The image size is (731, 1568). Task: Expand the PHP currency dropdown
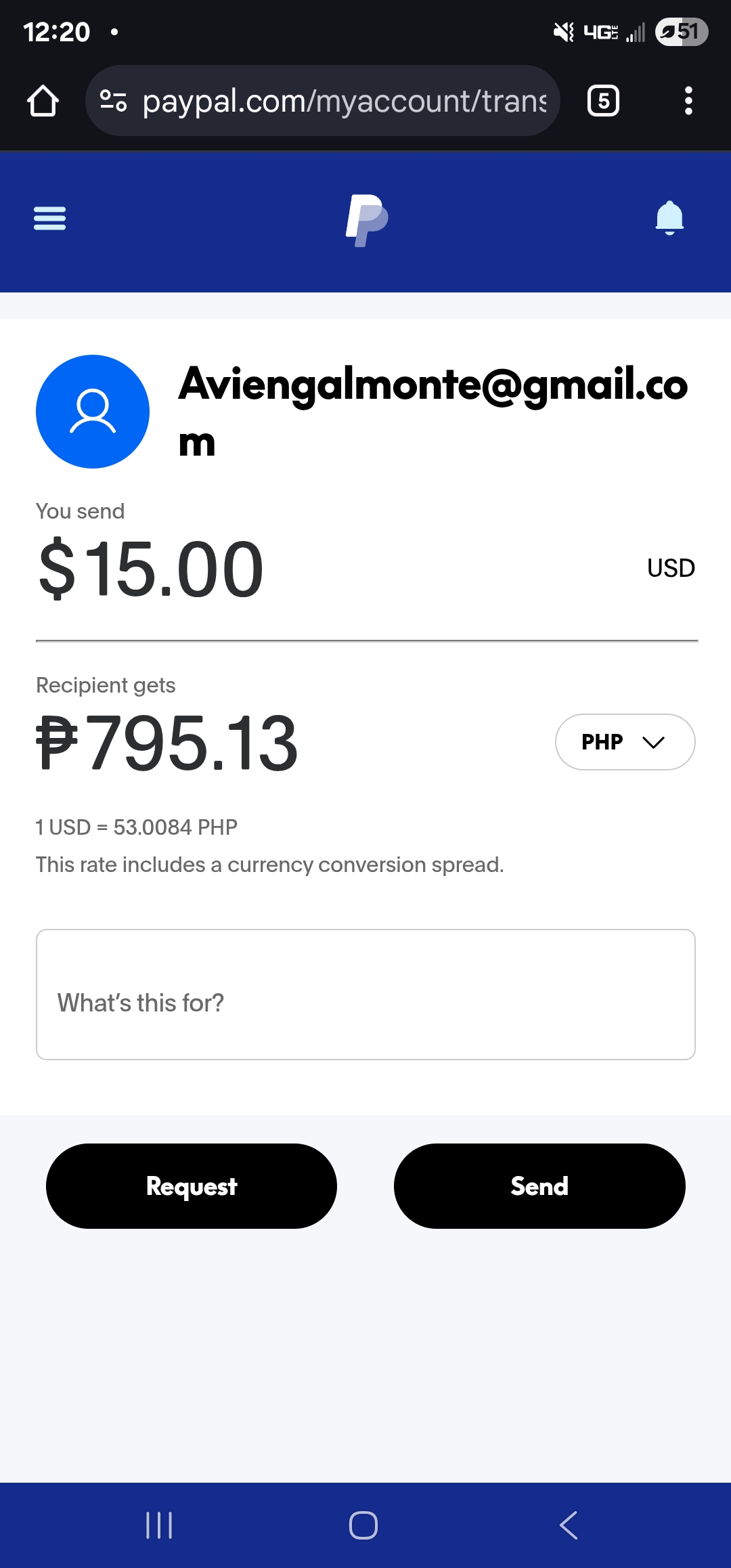[625, 742]
